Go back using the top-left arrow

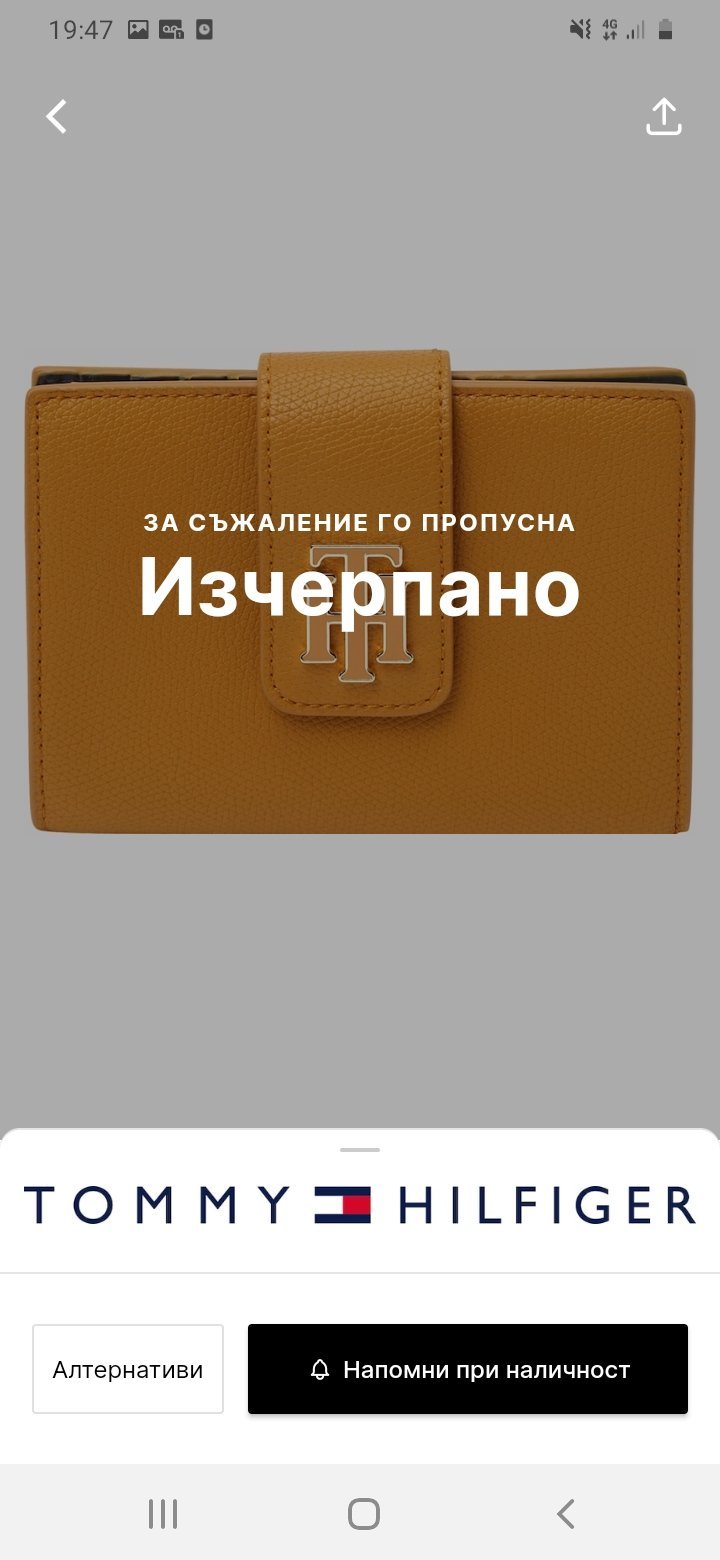click(x=57, y=117)
